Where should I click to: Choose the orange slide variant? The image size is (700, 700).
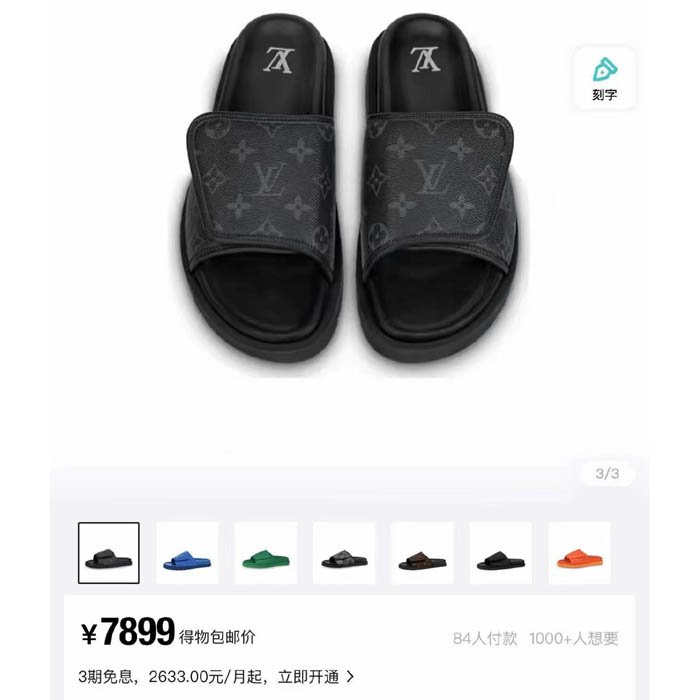tap(579, 553)
